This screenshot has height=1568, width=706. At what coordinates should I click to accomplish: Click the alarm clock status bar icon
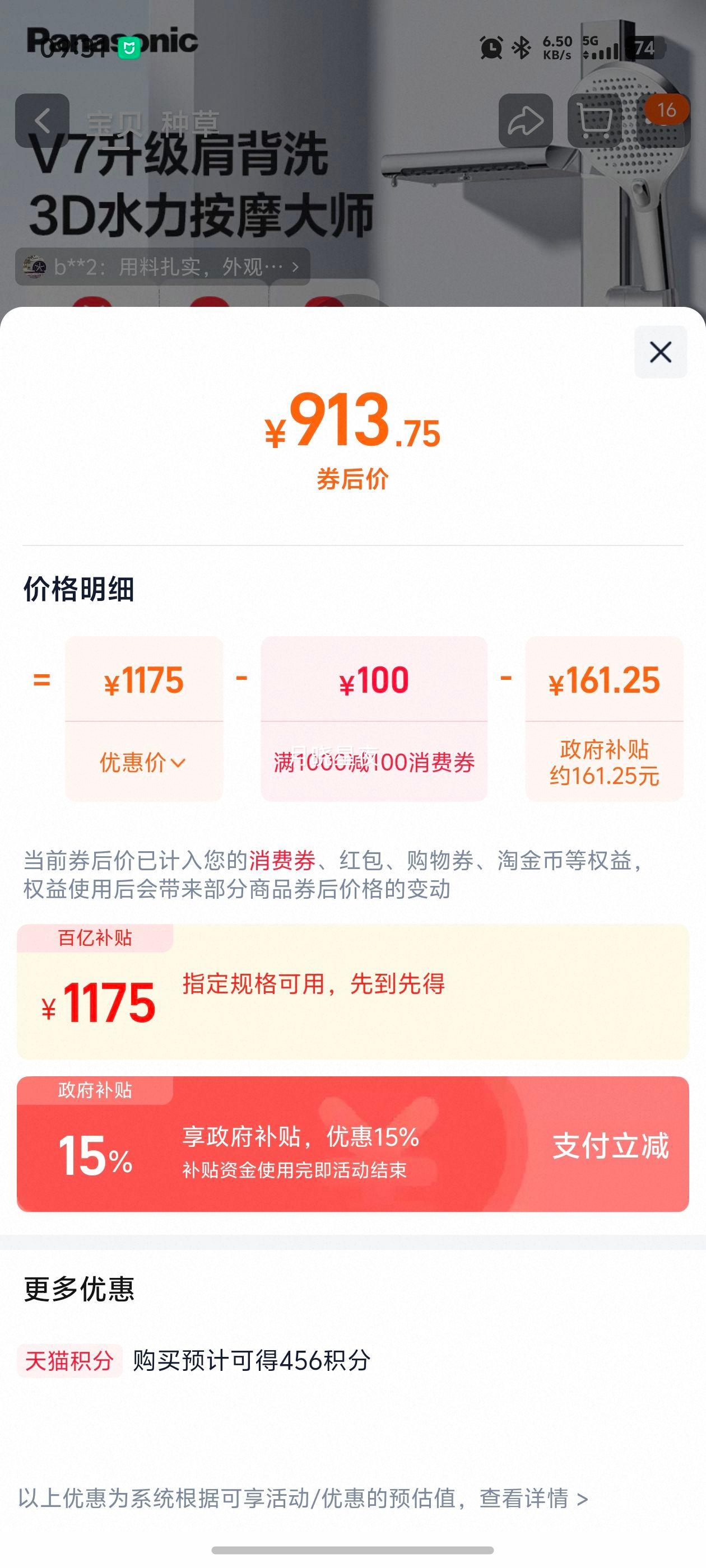tap(490, 48)
